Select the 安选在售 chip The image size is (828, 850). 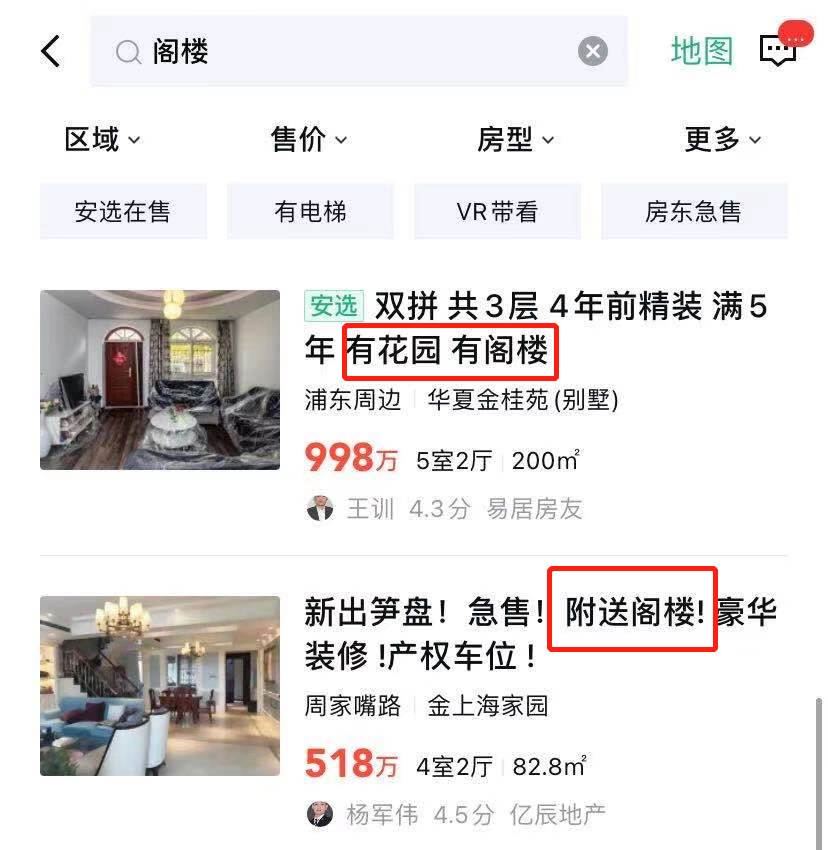point(123,212)
